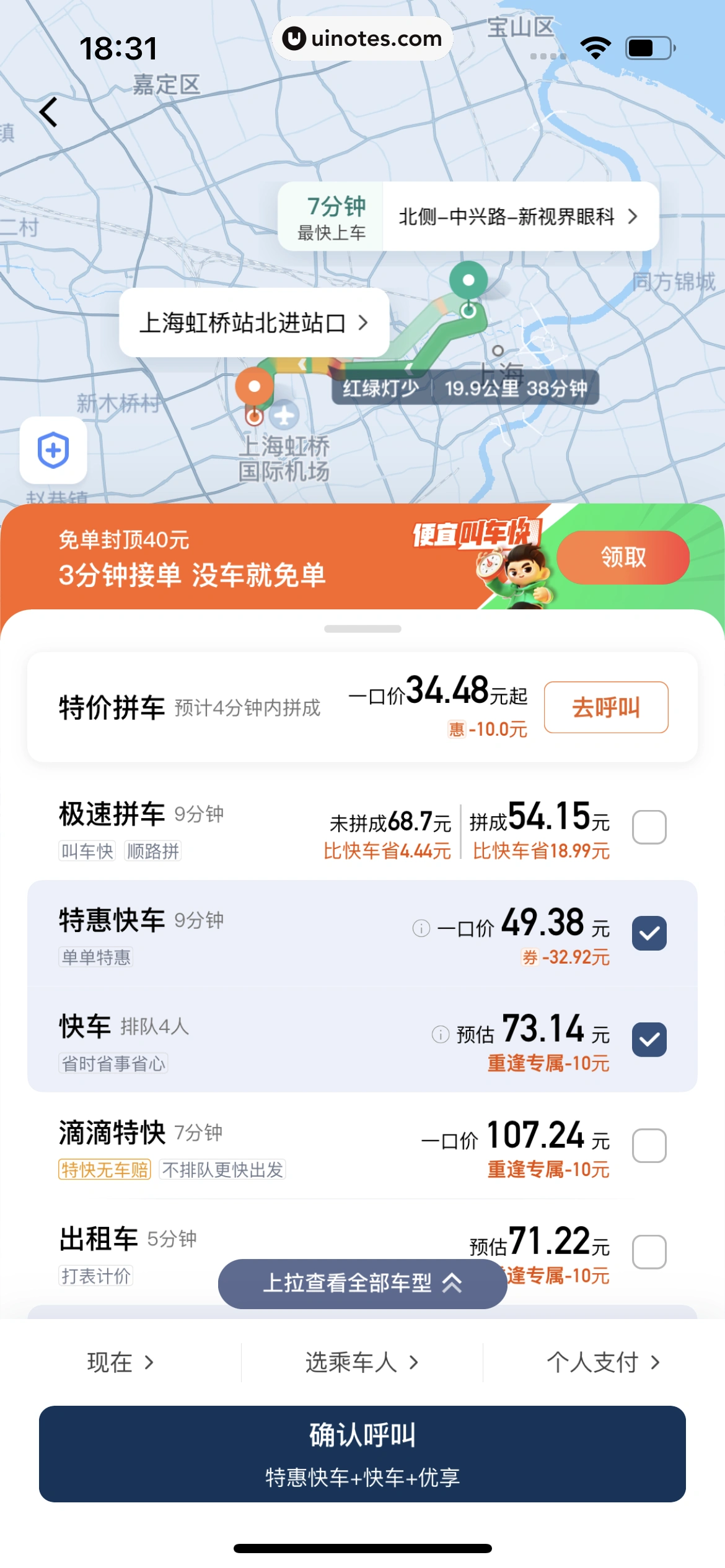The height and width of the screenshot is (1568, 725).
Task: Click the wifi icon in the status bar
Action: point(594,46)
